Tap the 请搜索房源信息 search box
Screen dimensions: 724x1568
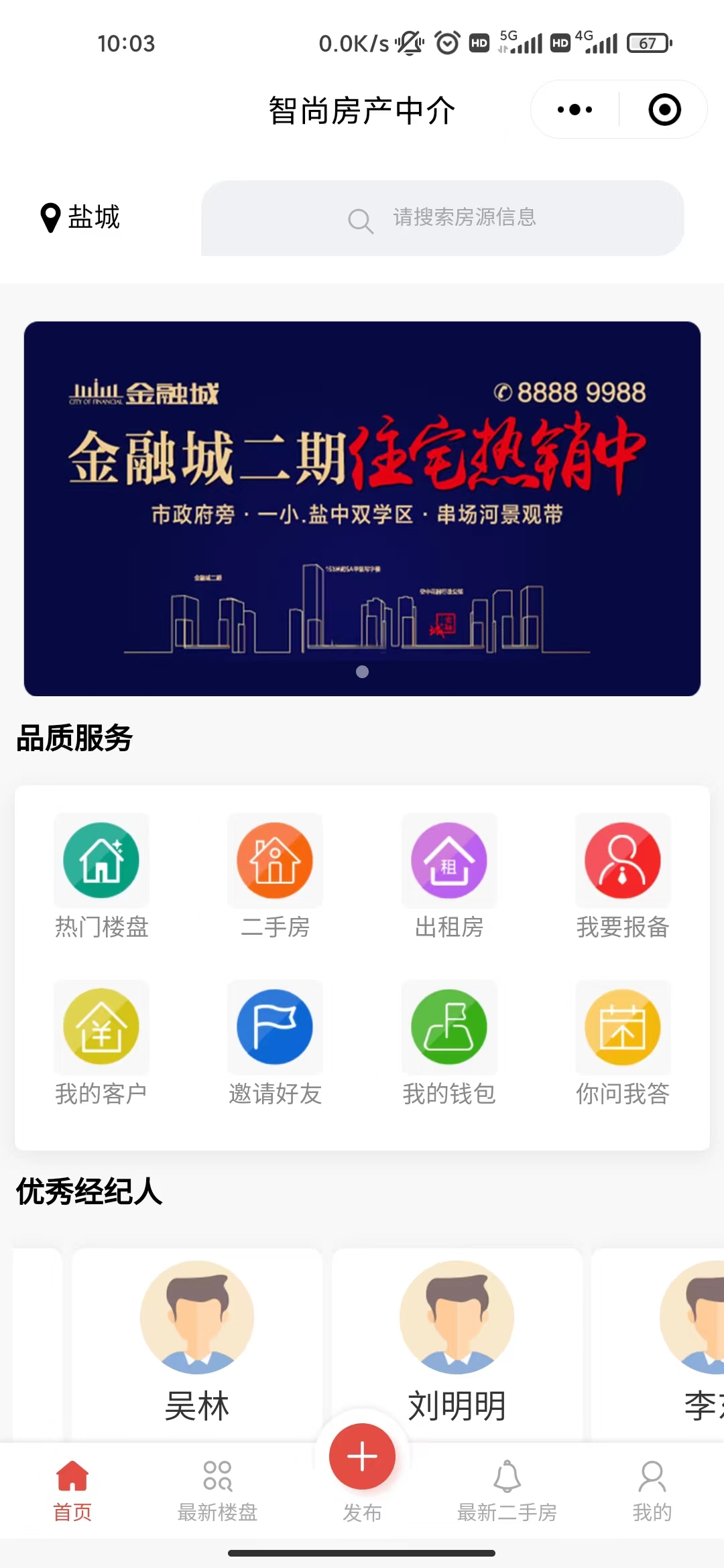[442, 218]
